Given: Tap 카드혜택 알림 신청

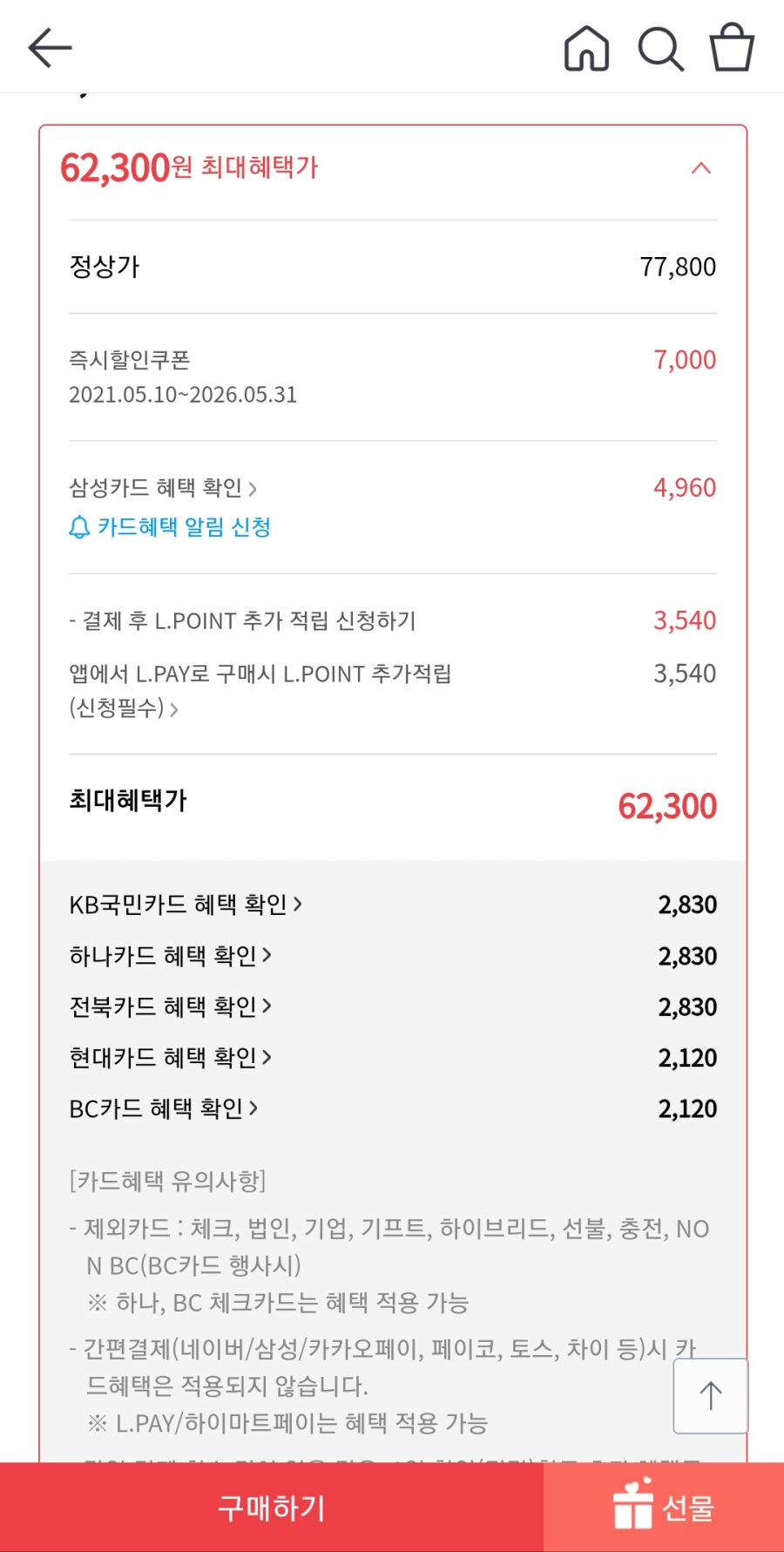Looking at the screenshot, I should (x=170, y=526).
